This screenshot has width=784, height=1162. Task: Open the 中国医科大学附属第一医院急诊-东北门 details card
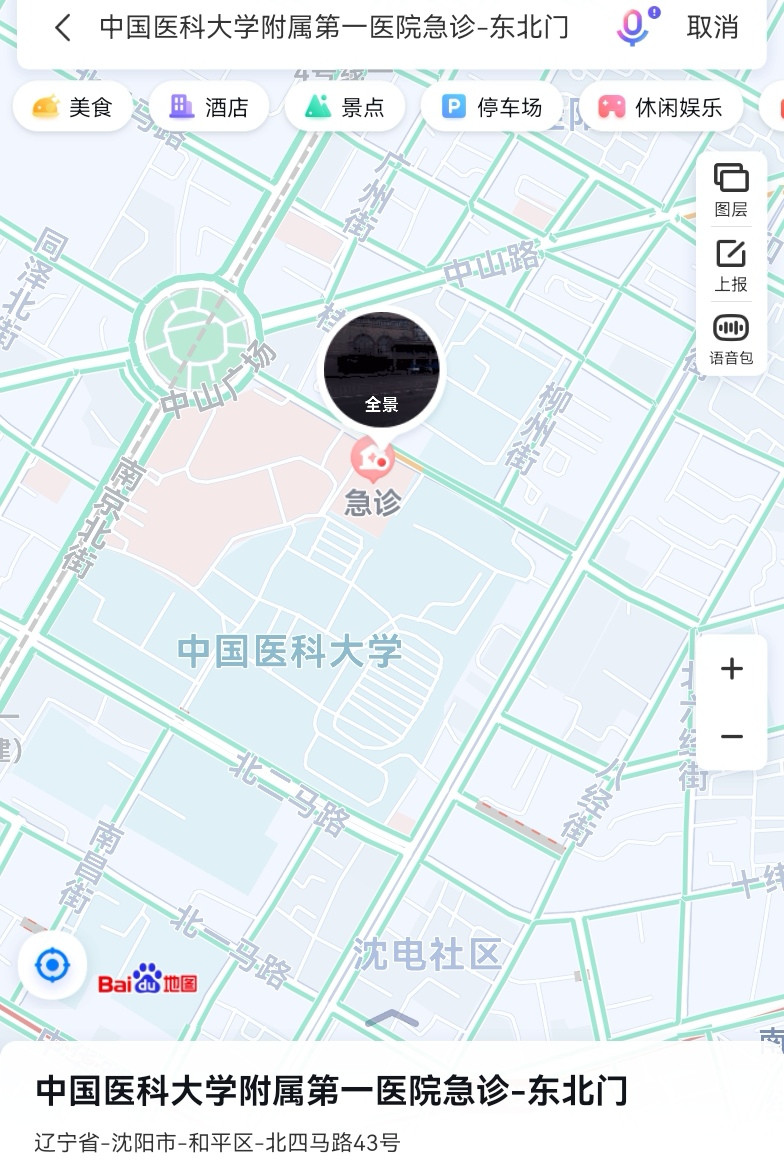point(392,1104)
